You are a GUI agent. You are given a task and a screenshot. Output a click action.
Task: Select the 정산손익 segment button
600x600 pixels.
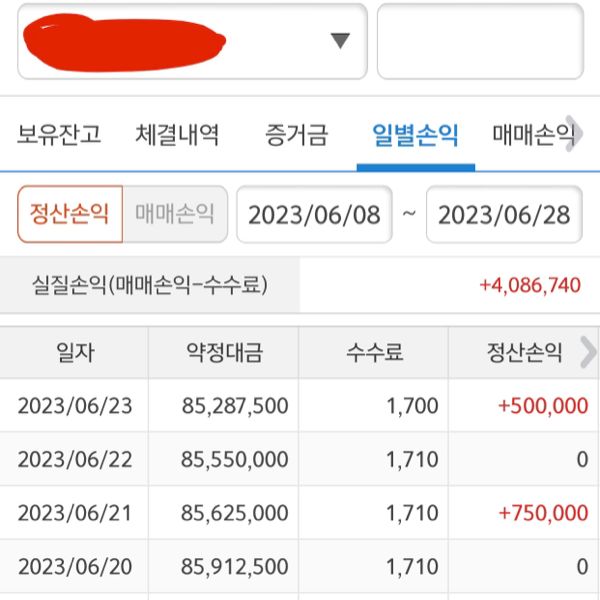[x=70, y=214]
